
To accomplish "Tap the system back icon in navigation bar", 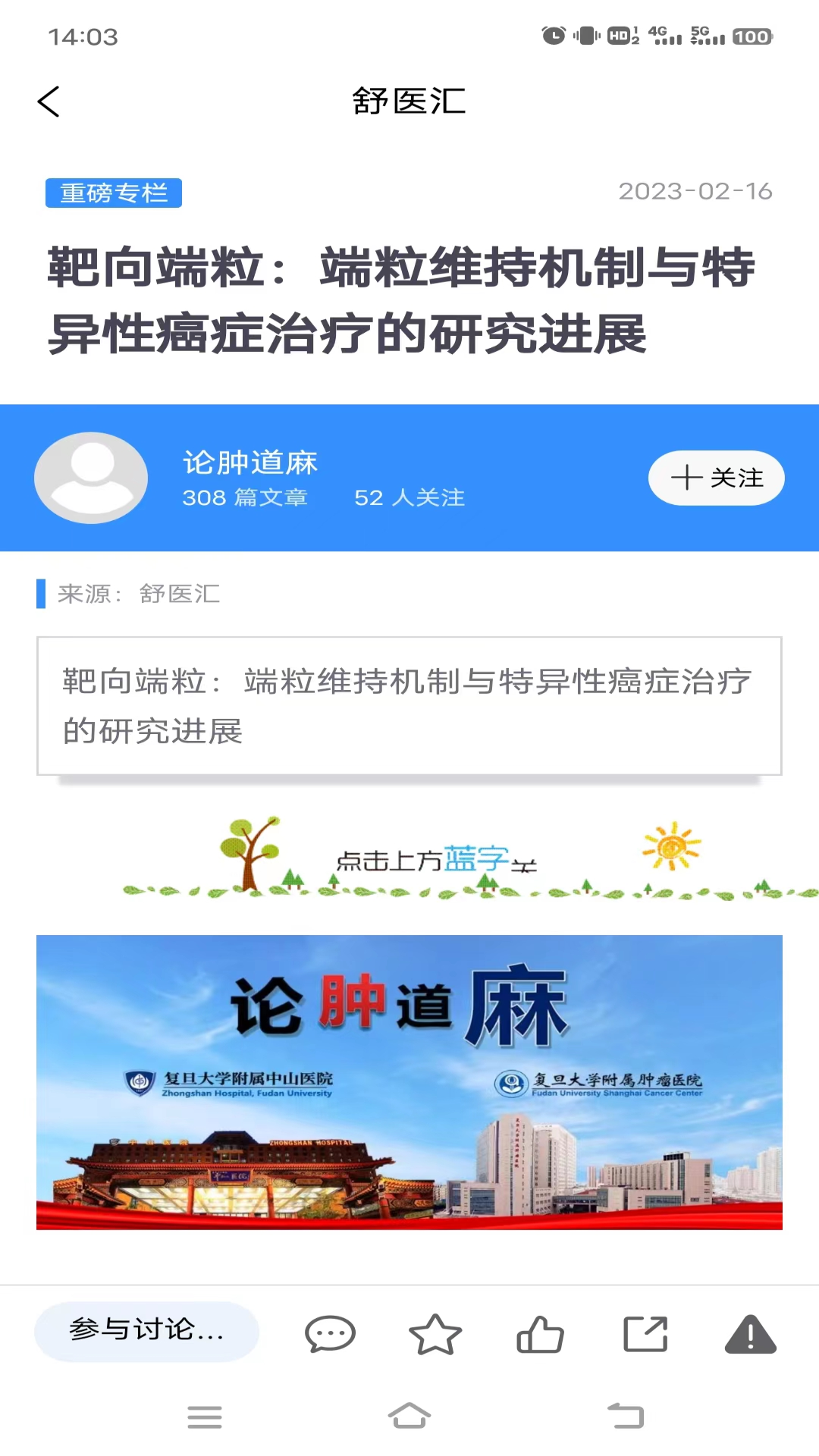I will pos(622,1417).
